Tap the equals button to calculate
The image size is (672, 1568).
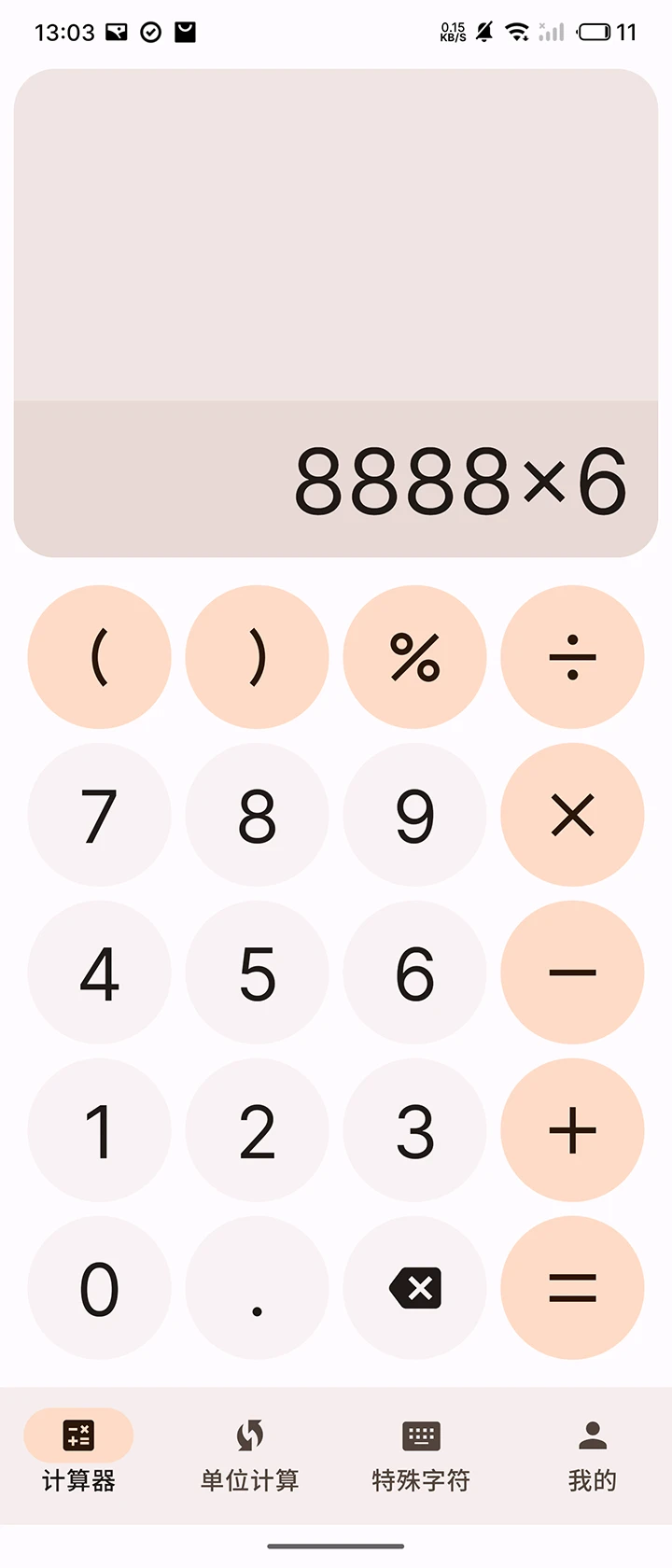coord(572,1288)
